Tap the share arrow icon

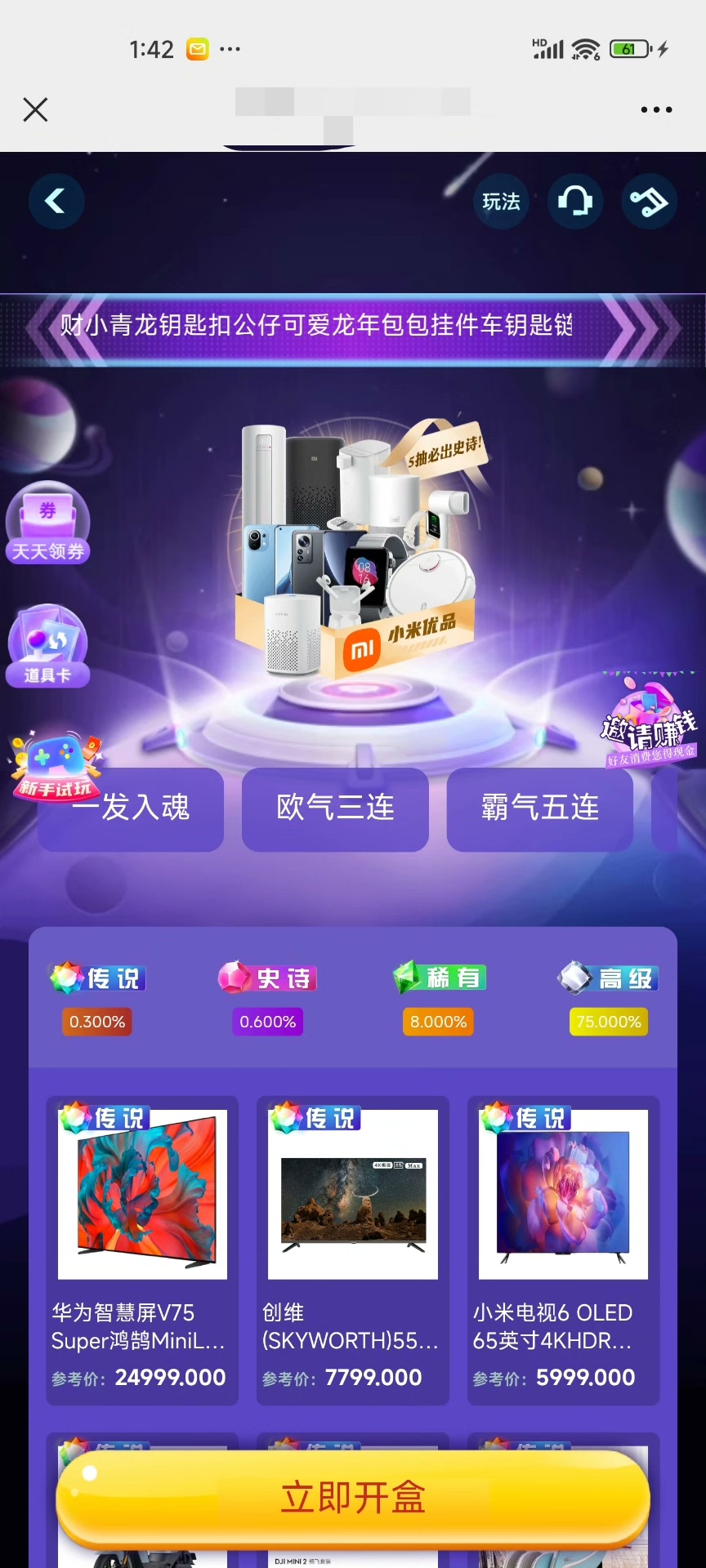point(650,202)
